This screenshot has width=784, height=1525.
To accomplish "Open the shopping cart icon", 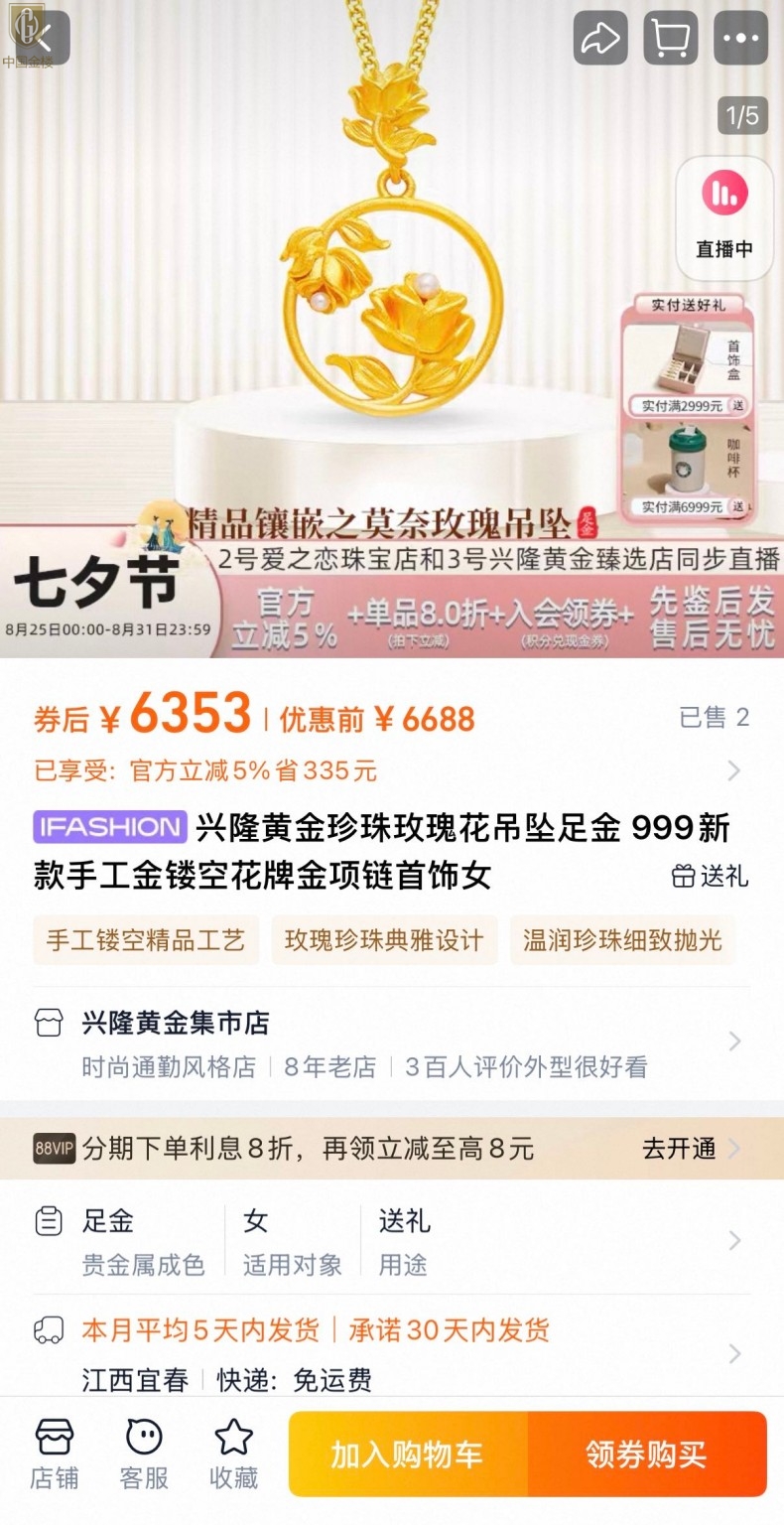I will (671, 39).
